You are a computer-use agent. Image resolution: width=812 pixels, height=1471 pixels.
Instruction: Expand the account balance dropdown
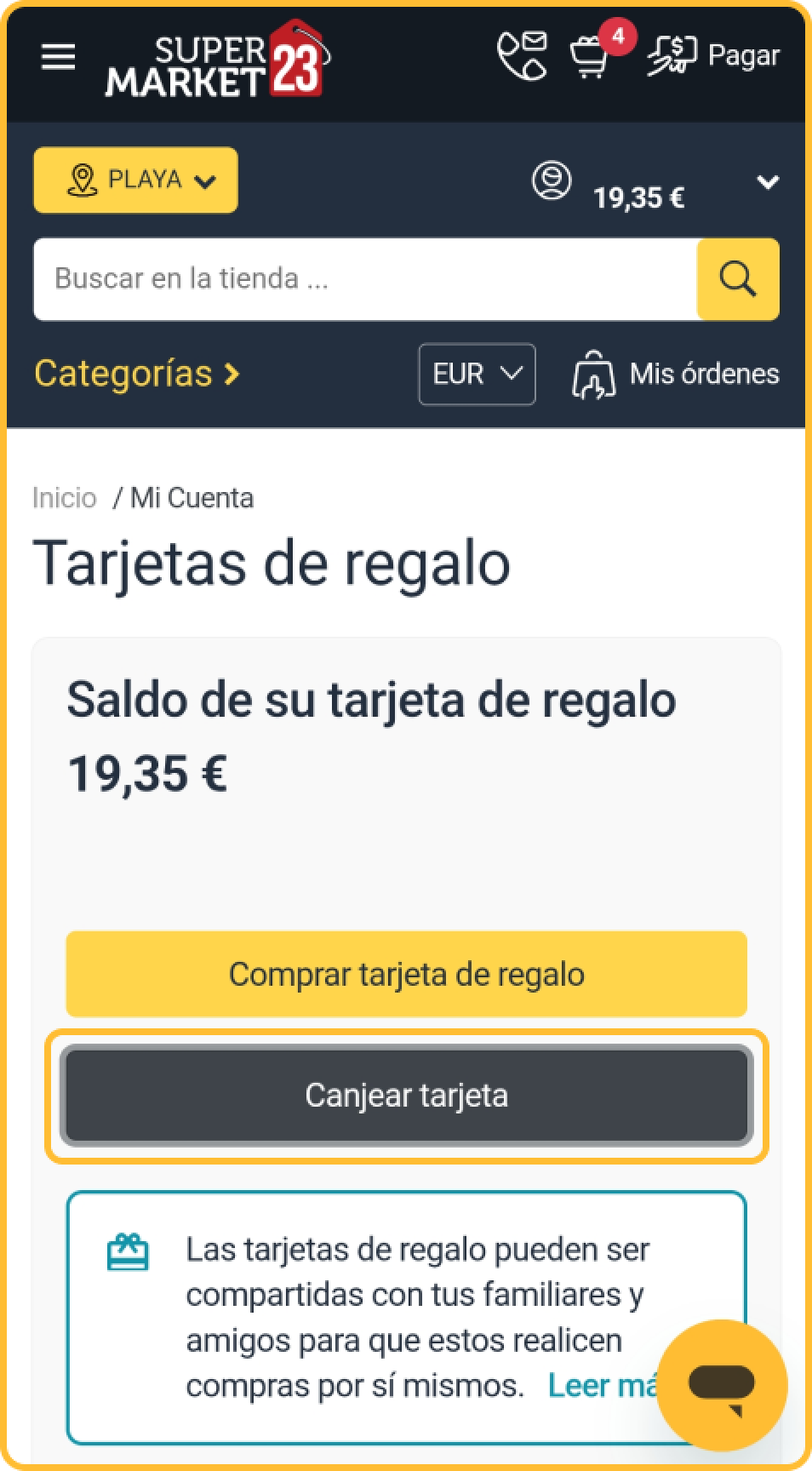coord(767,182)
